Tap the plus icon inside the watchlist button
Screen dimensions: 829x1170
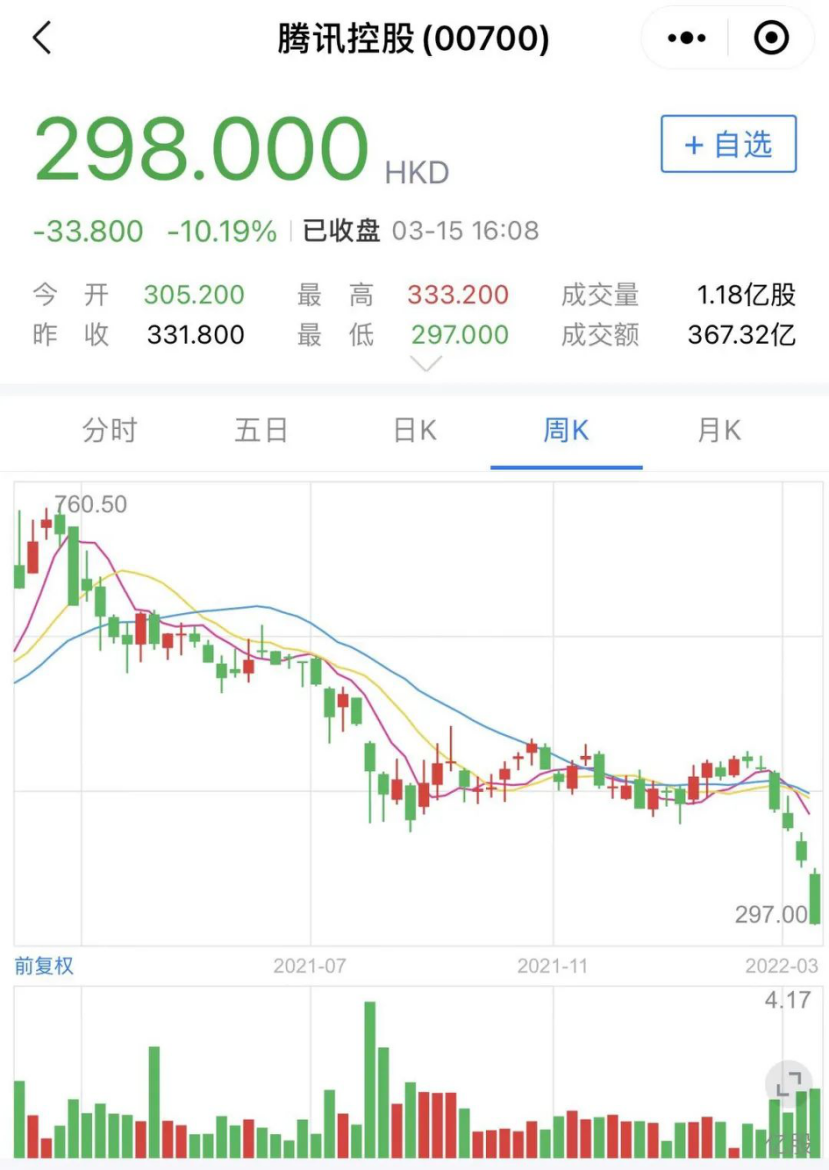tap(694, 146)
